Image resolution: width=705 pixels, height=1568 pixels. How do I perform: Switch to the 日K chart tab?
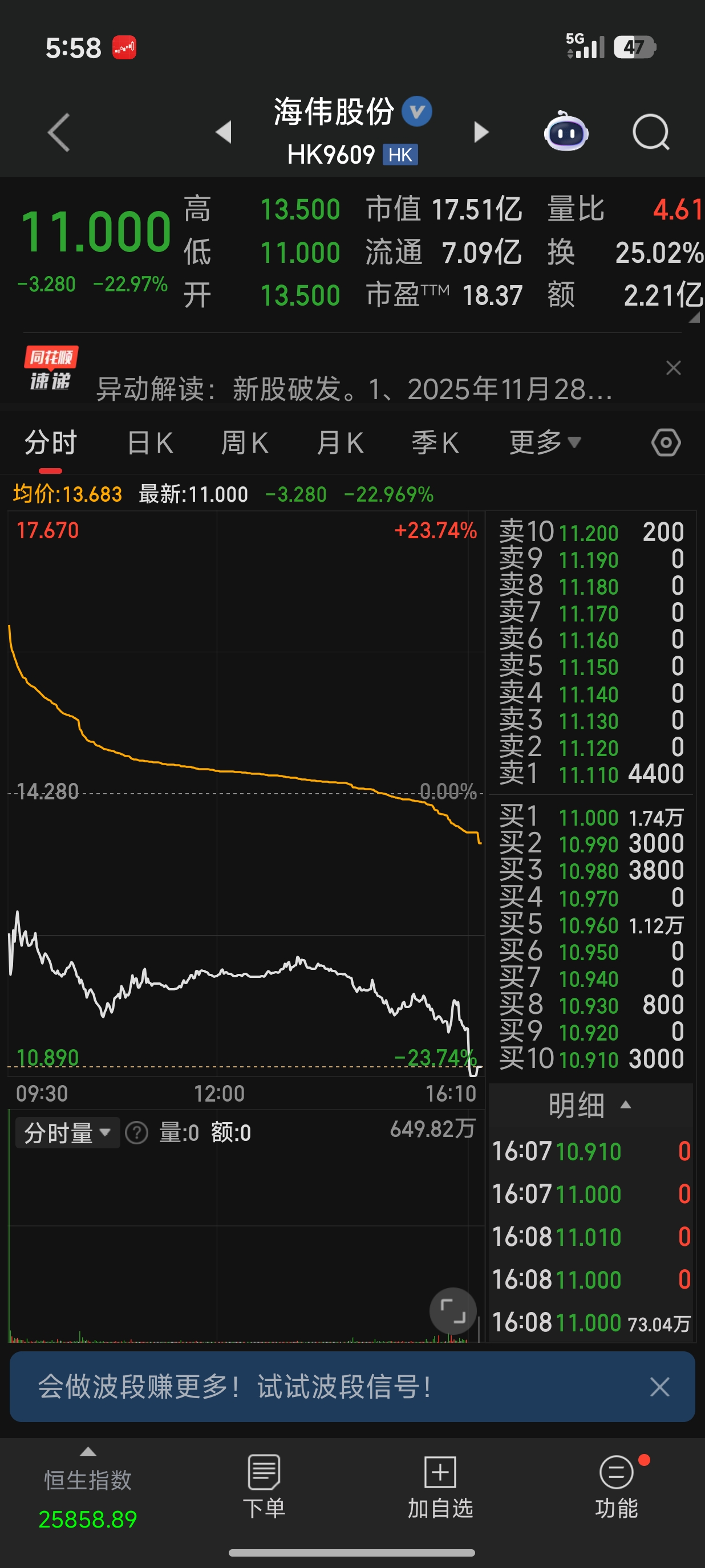pyautogui.click(x=151, y=442)
